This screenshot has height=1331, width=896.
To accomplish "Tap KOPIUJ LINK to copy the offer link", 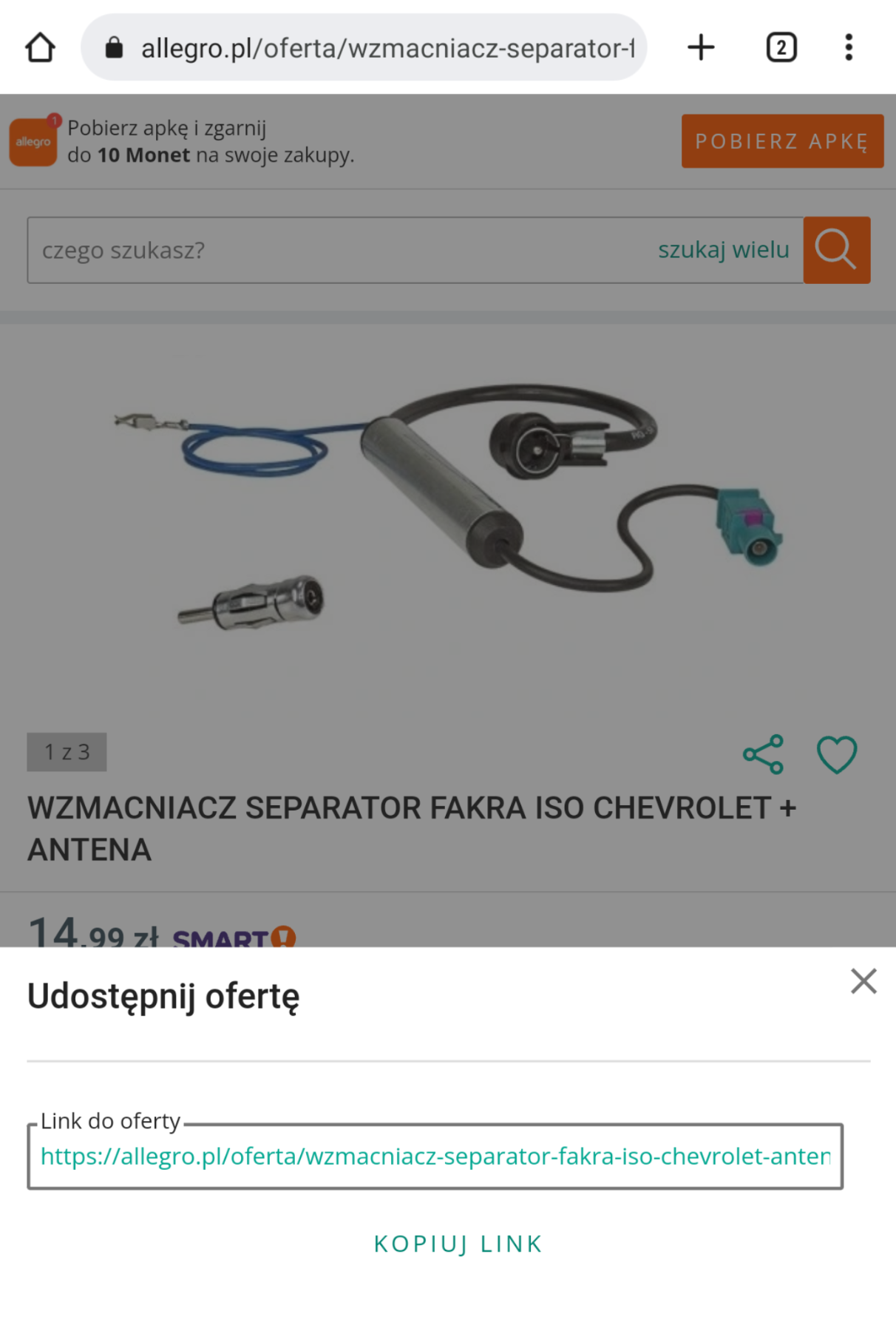I will click(x=458, y=1244).
